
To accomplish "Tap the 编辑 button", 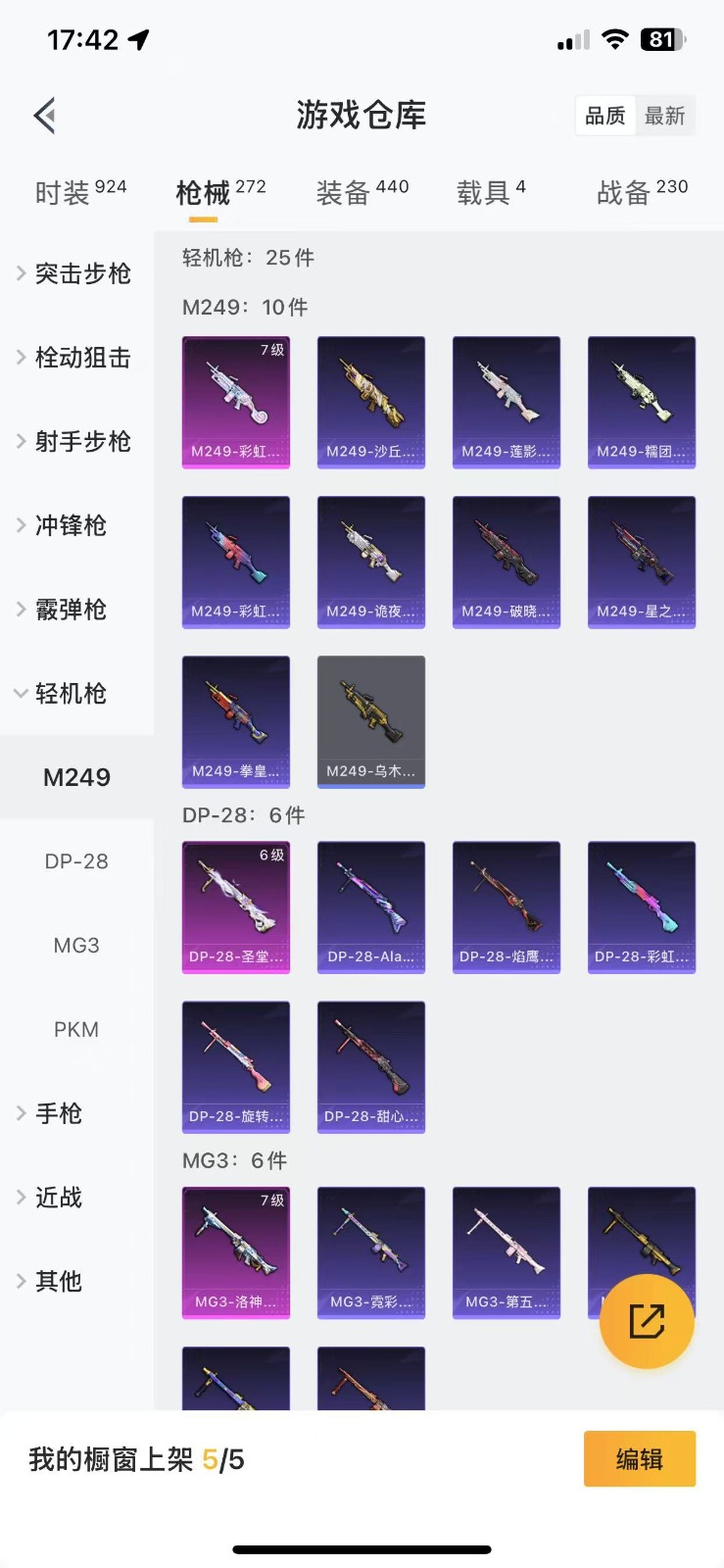I will click(x=640, y=1459).
